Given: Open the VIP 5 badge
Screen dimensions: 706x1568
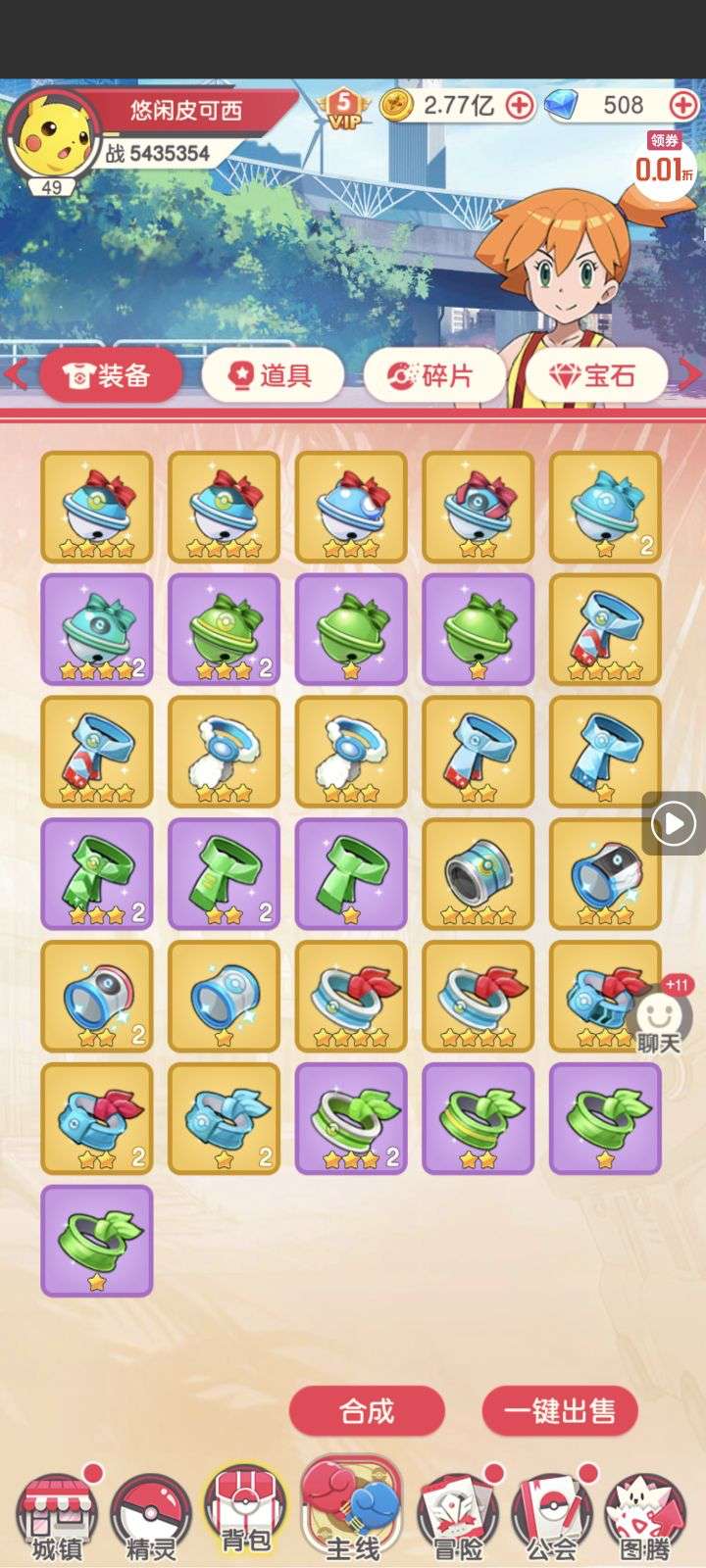Looking at the screenshot, I should 344,106.
